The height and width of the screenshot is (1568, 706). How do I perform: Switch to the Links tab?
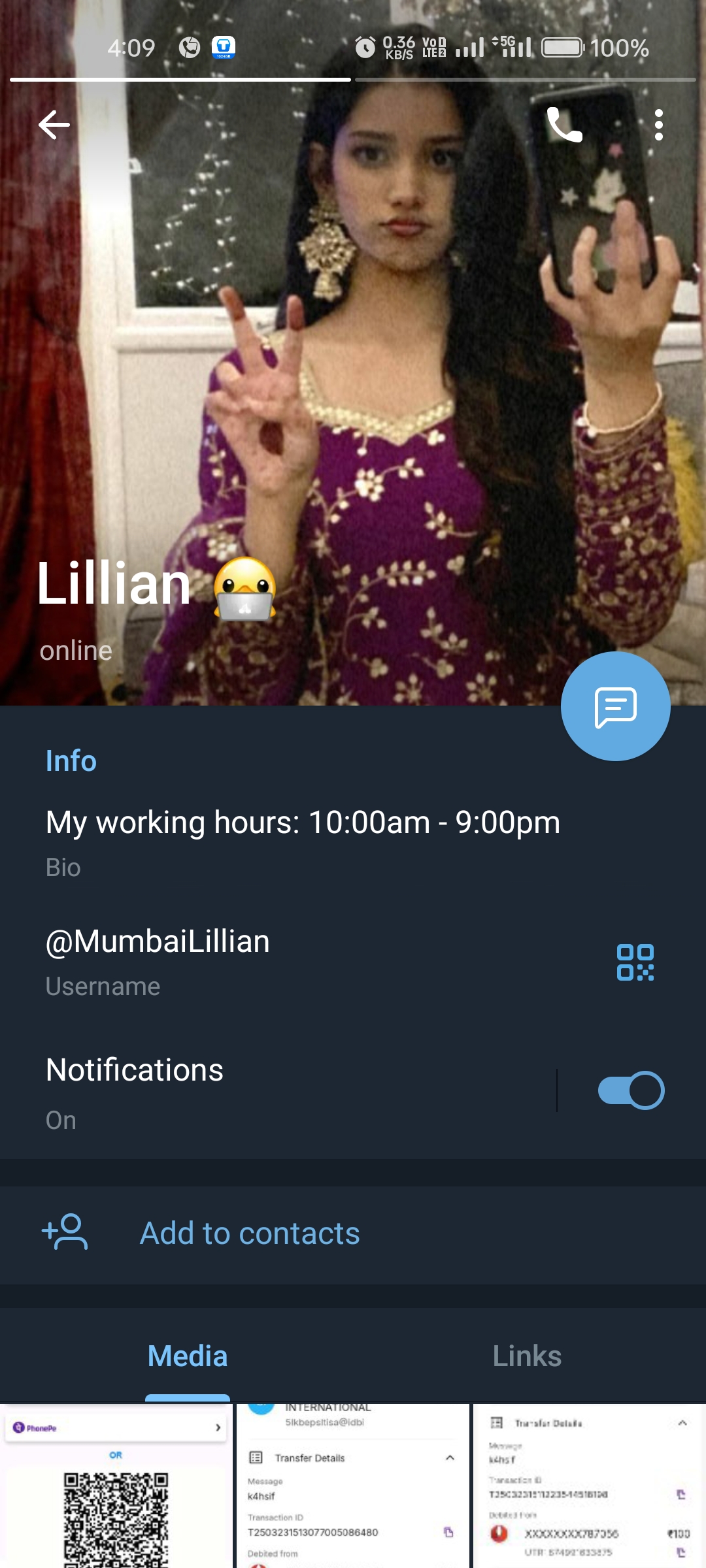[x=527, y=1356]
